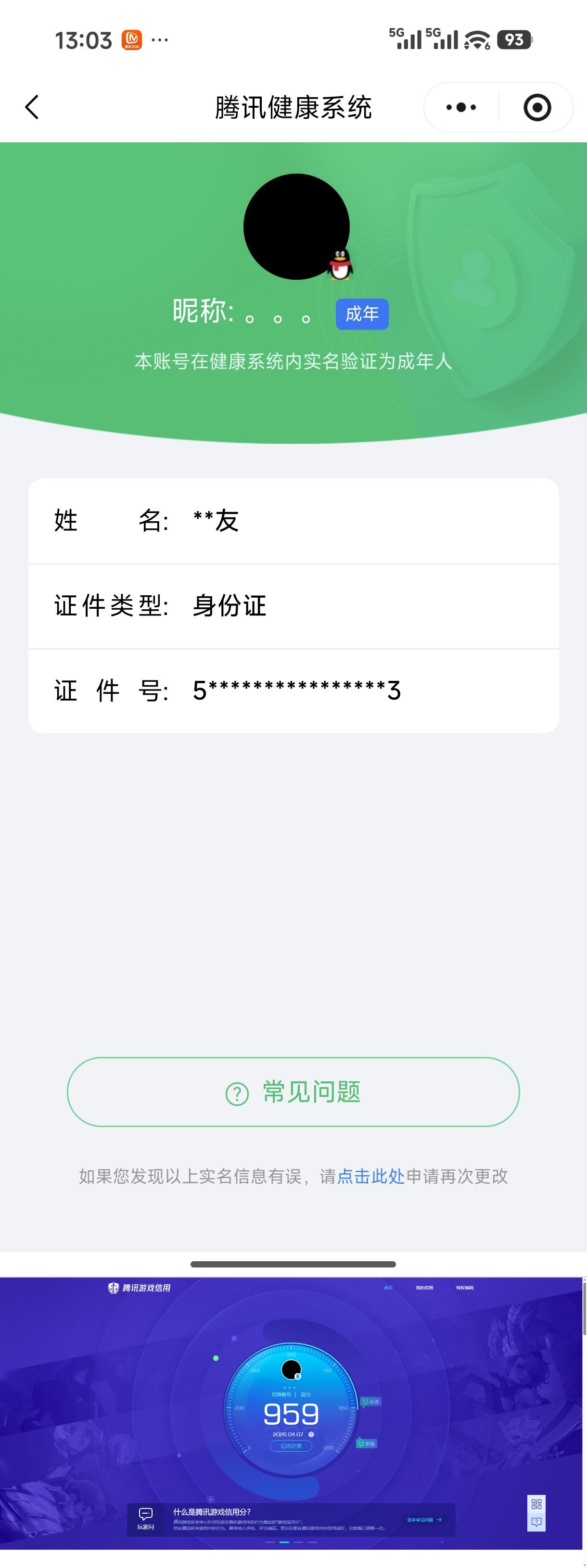Screen dimensions: 587x1568
Task: Tap the help icon beside the 2026.04.07 date
Action: coord(312,1435)
